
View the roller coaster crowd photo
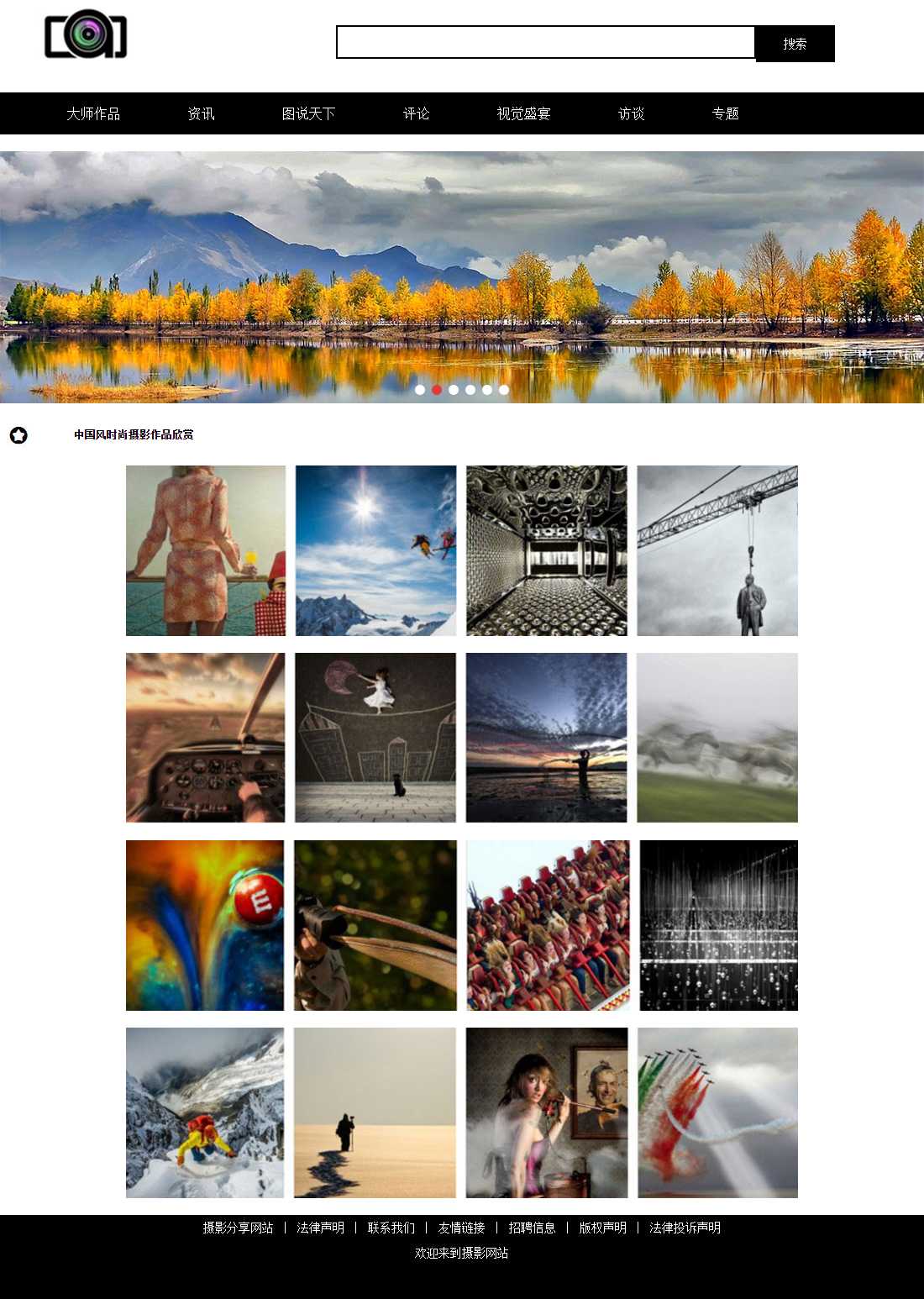[x=547, y=925]
